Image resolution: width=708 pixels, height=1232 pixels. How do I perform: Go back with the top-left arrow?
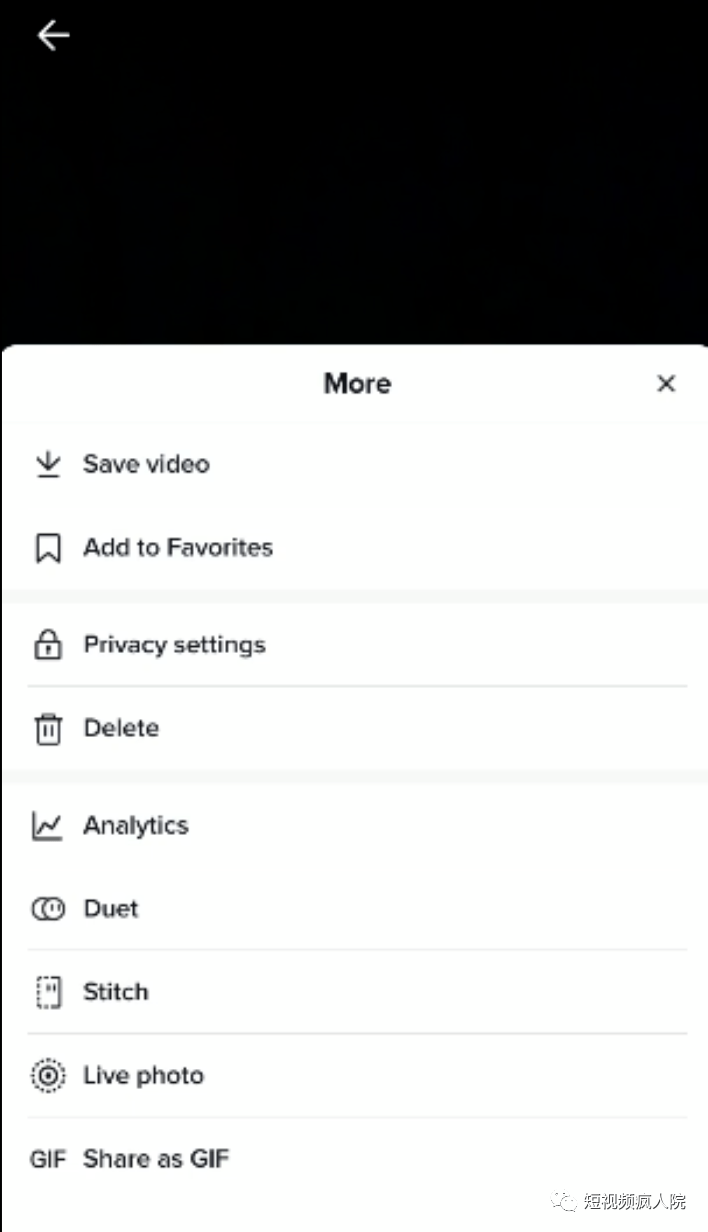pyautogui.click(x=53, y=36)
